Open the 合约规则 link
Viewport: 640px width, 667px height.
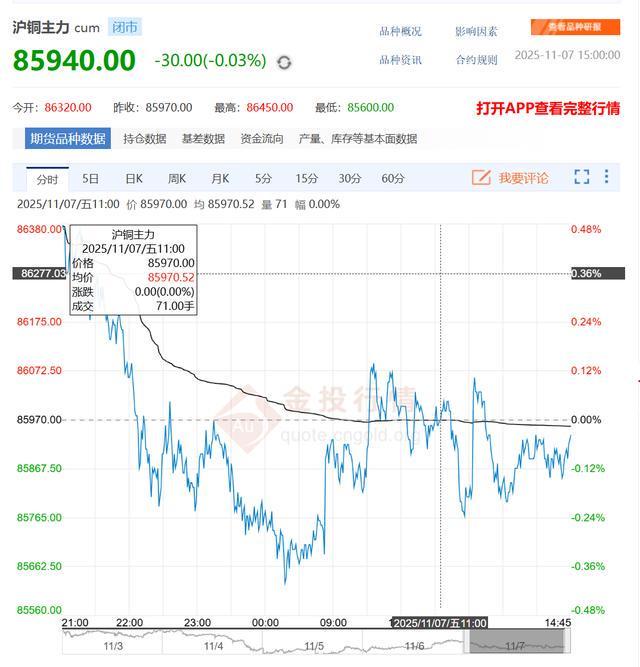[476, 60]
